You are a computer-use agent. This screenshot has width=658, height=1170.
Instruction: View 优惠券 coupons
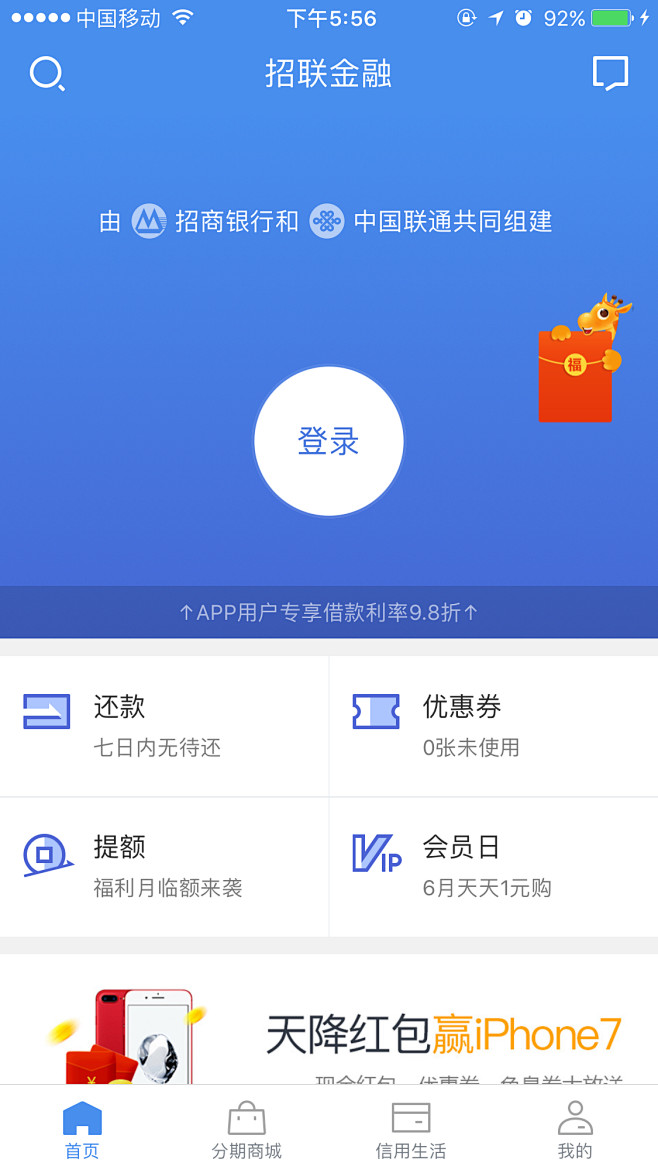[x=493, y=726]
